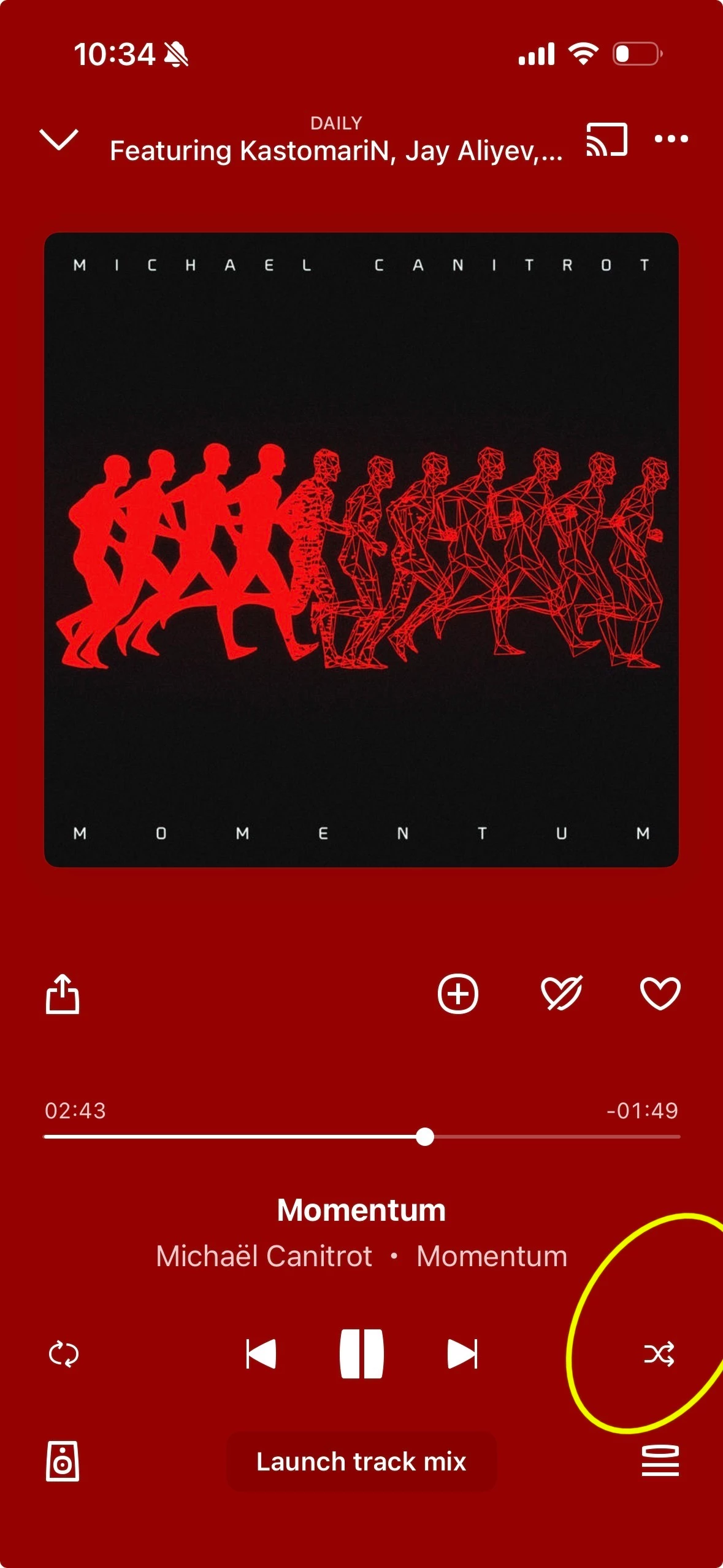Like the song with the heart icon
Screen dimensions: 723x1568
(x=660, y=993)
